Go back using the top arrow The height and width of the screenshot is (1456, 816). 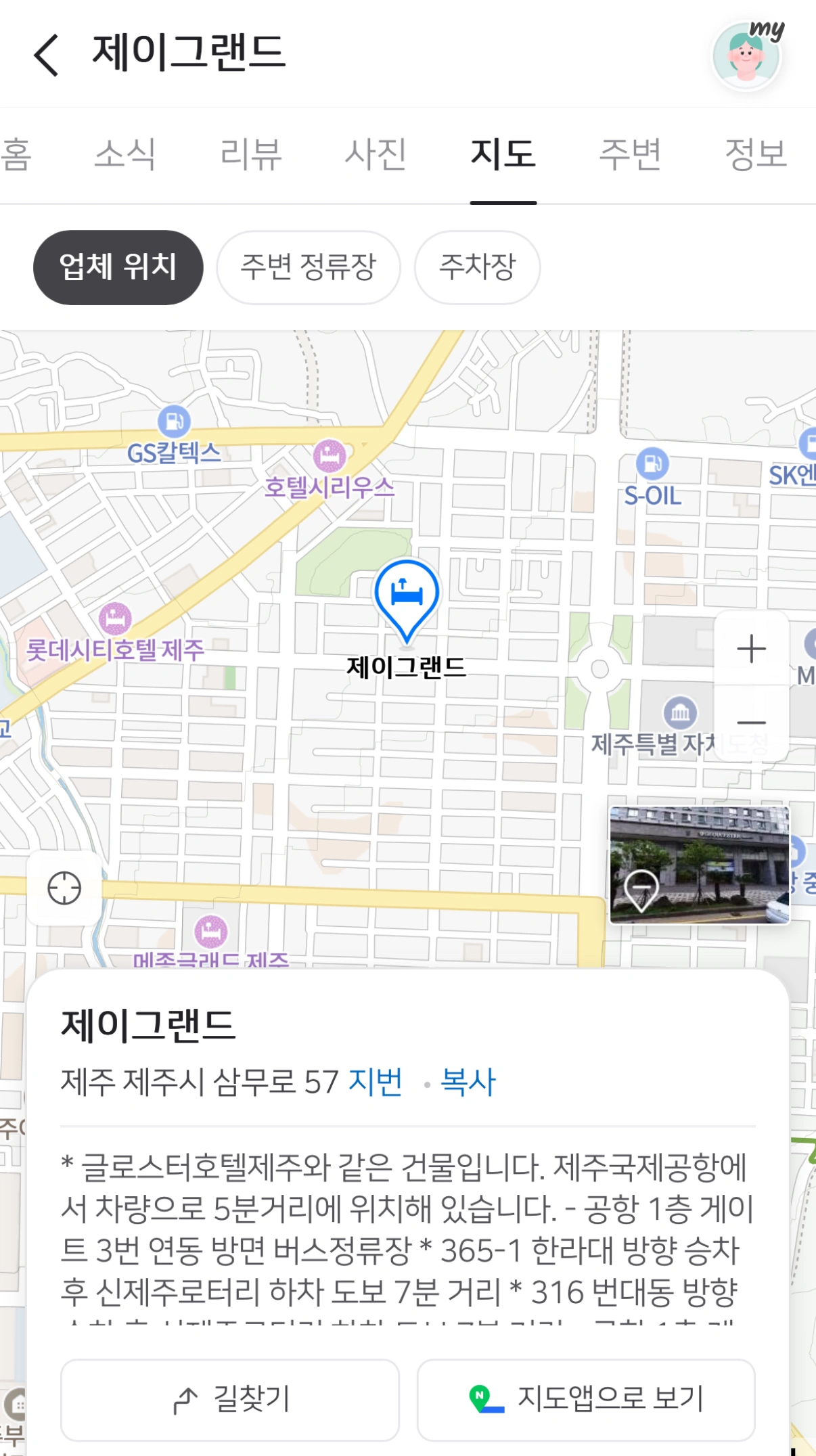click(x=47, y=55)
